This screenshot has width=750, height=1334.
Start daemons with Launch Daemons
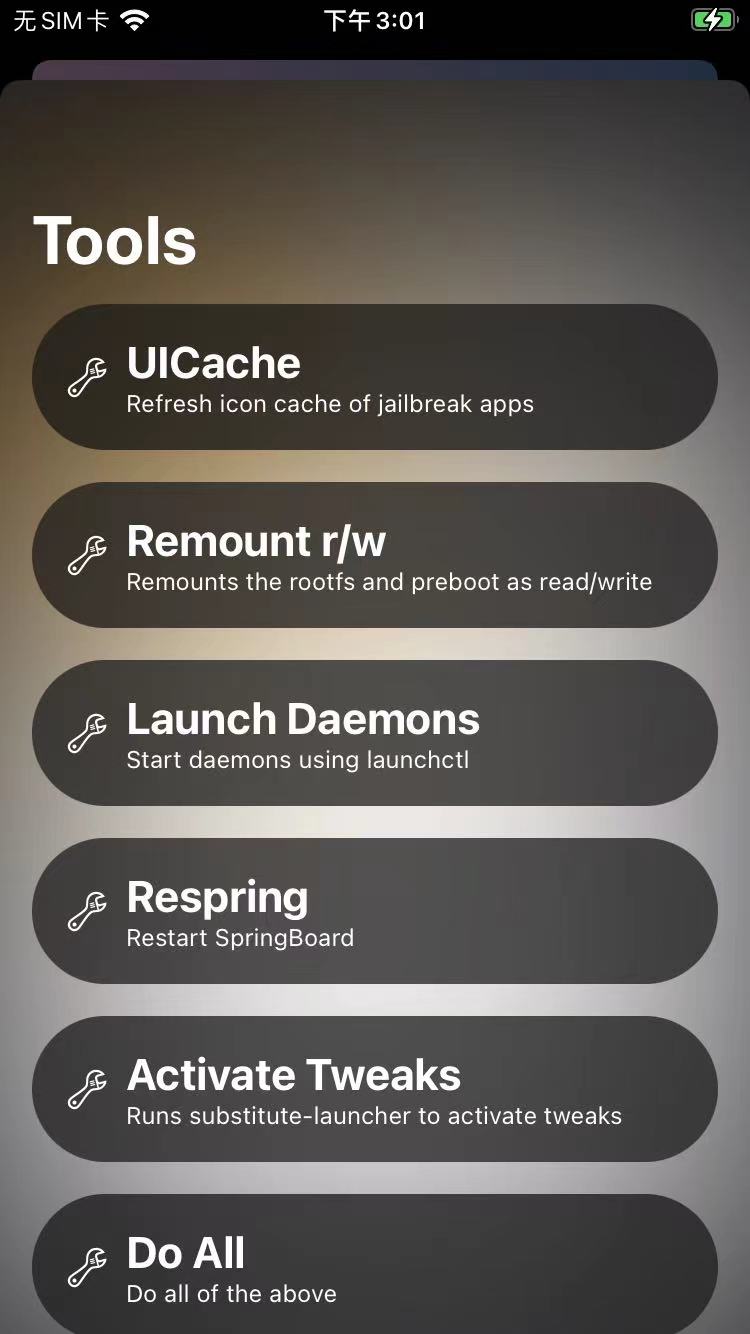(375, 733)
